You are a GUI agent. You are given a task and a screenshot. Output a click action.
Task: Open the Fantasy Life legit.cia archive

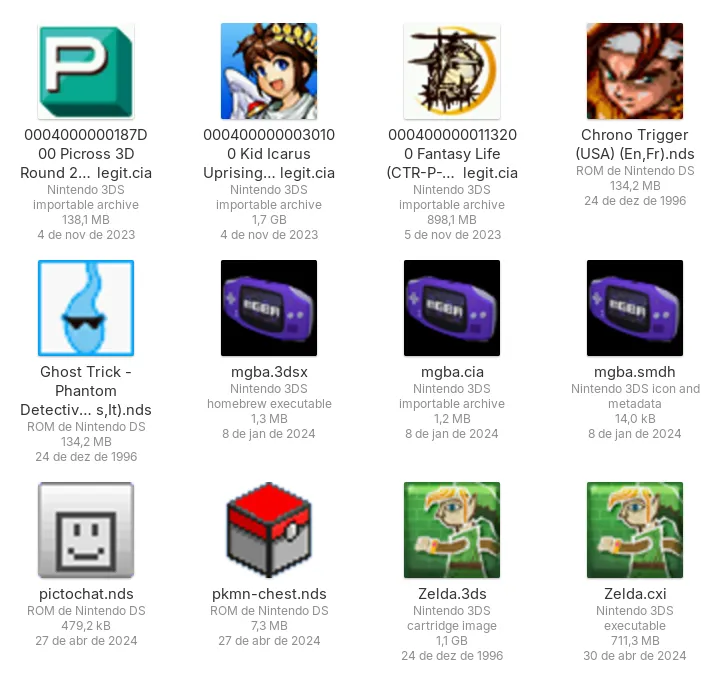451,72
